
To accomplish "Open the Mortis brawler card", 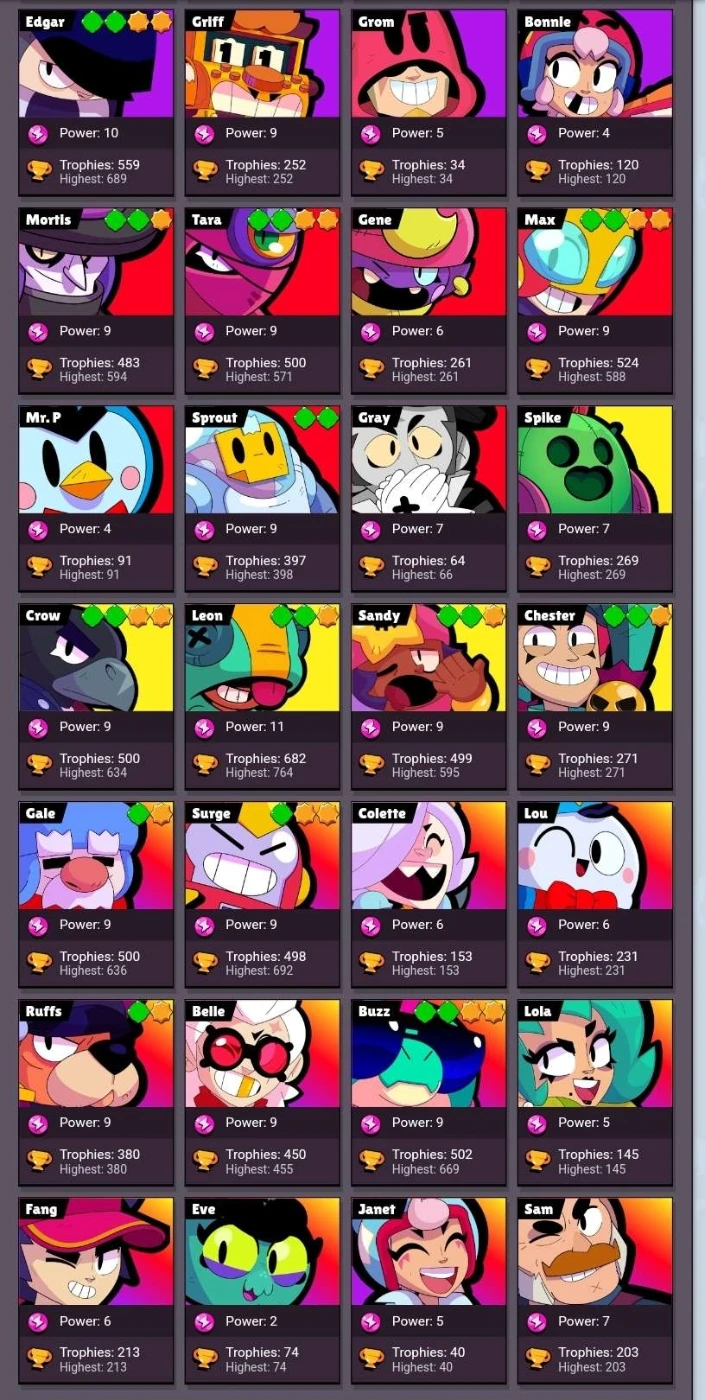I will pos(96,300).
